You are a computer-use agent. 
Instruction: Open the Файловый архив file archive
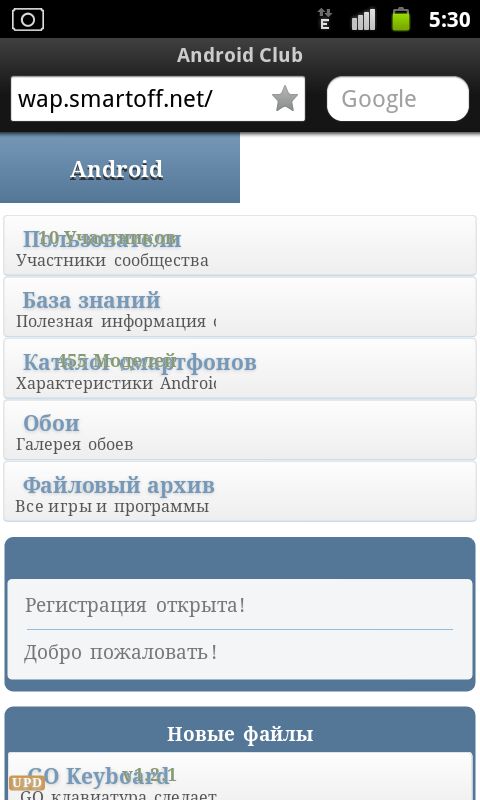click(x=240, y=492)
